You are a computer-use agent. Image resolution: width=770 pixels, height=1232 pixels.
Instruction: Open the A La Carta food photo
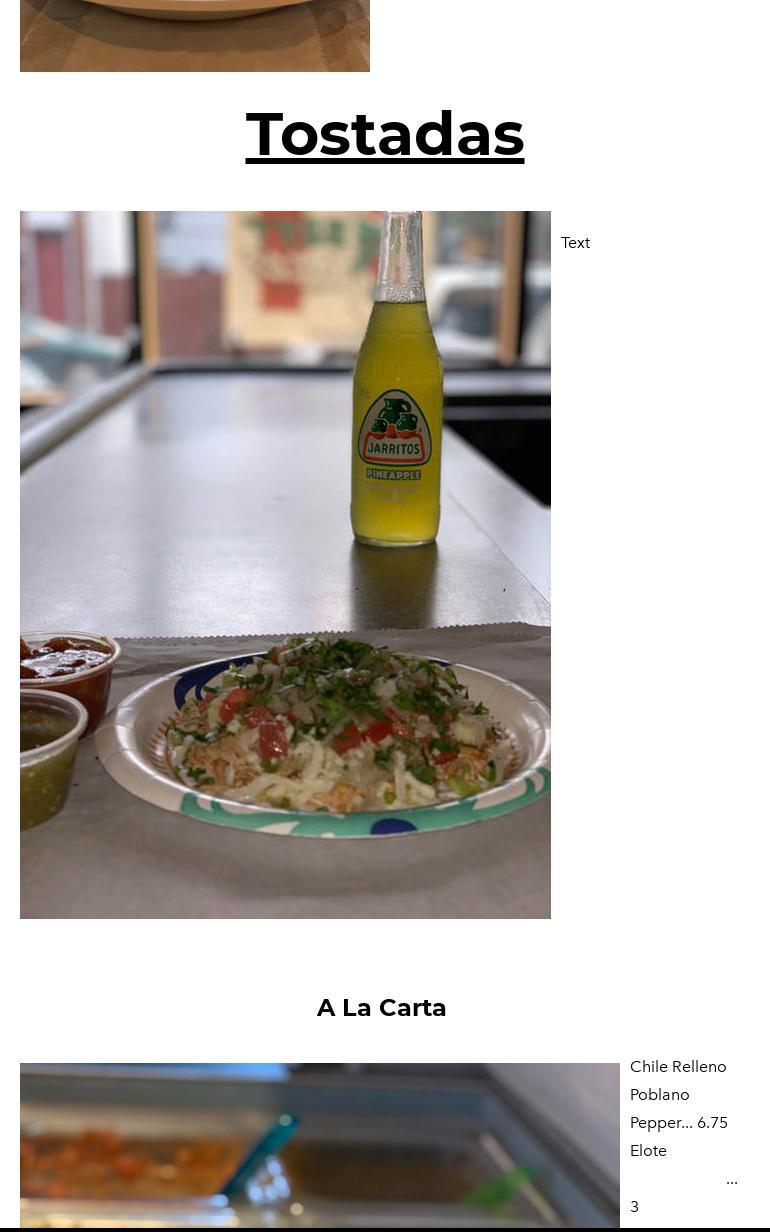tap(320, 1145)
